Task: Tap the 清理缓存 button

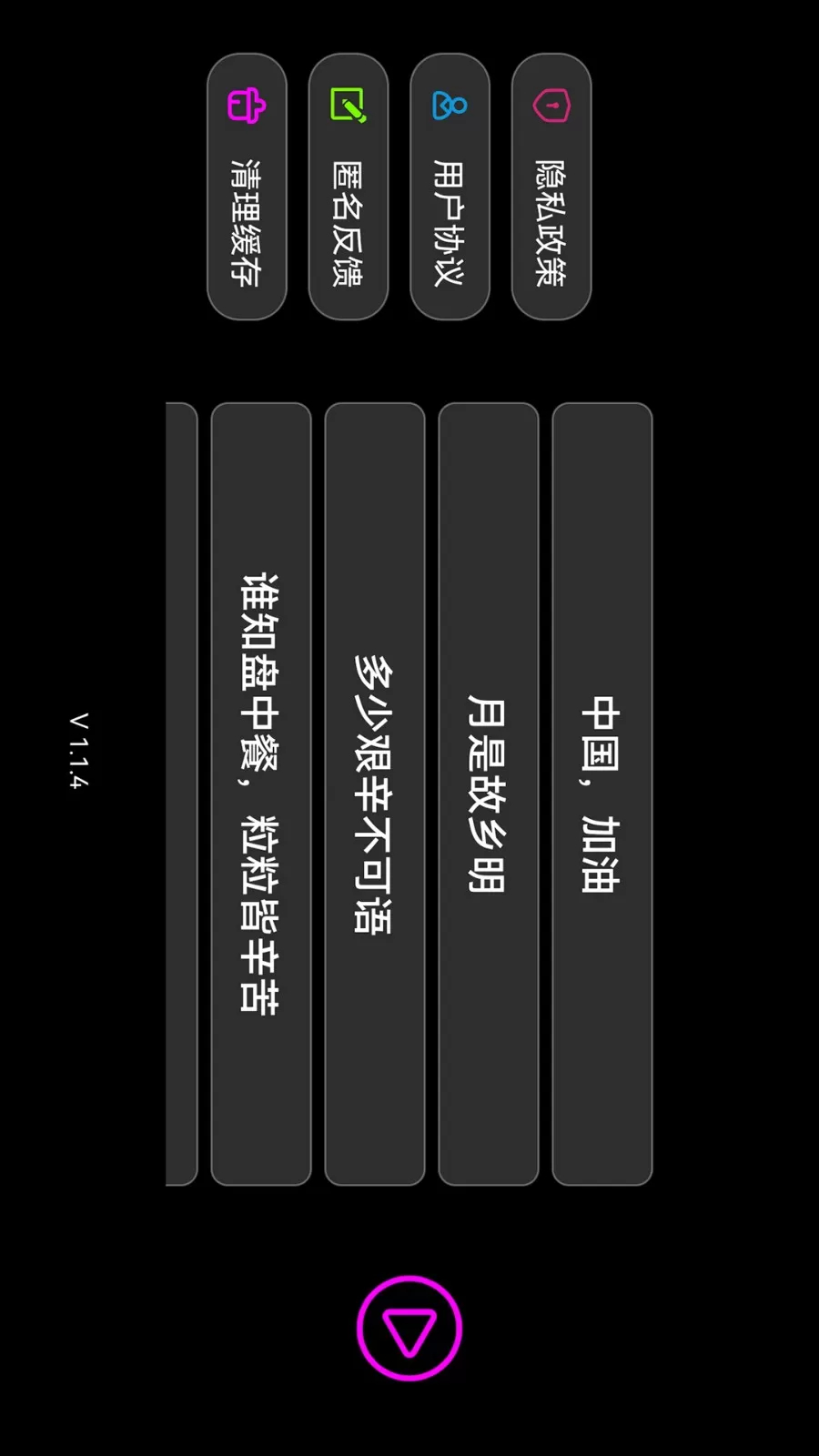Action: click(247, 187)
